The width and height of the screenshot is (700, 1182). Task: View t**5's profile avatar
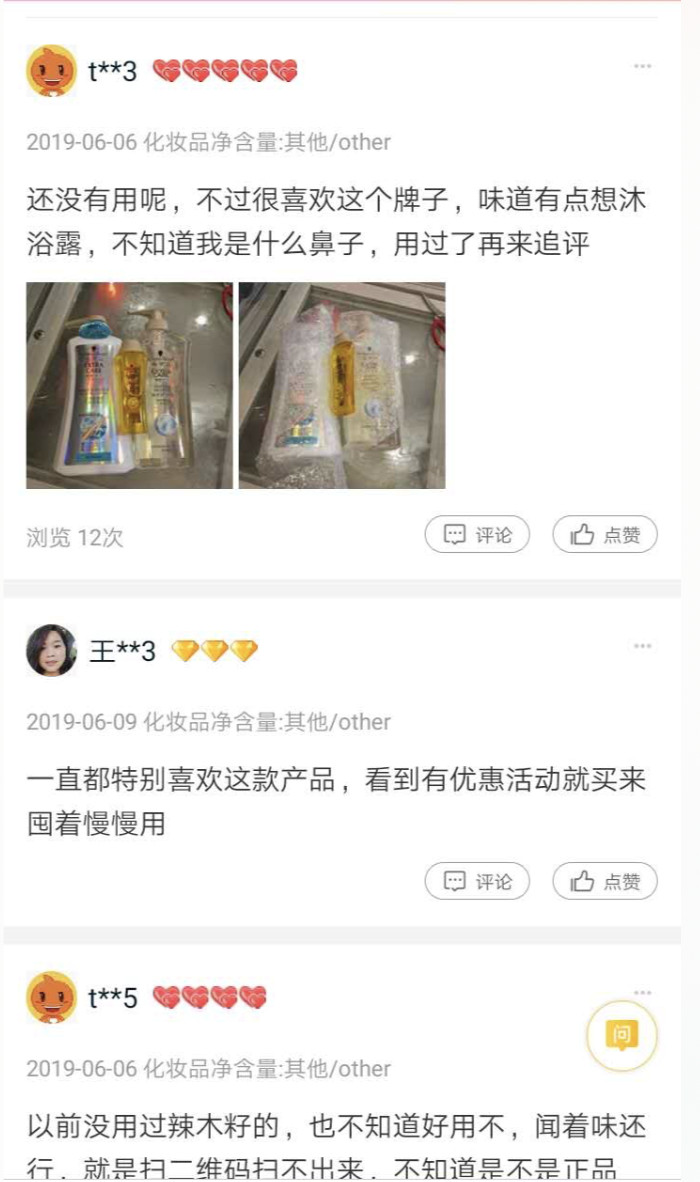pos(51,997)
